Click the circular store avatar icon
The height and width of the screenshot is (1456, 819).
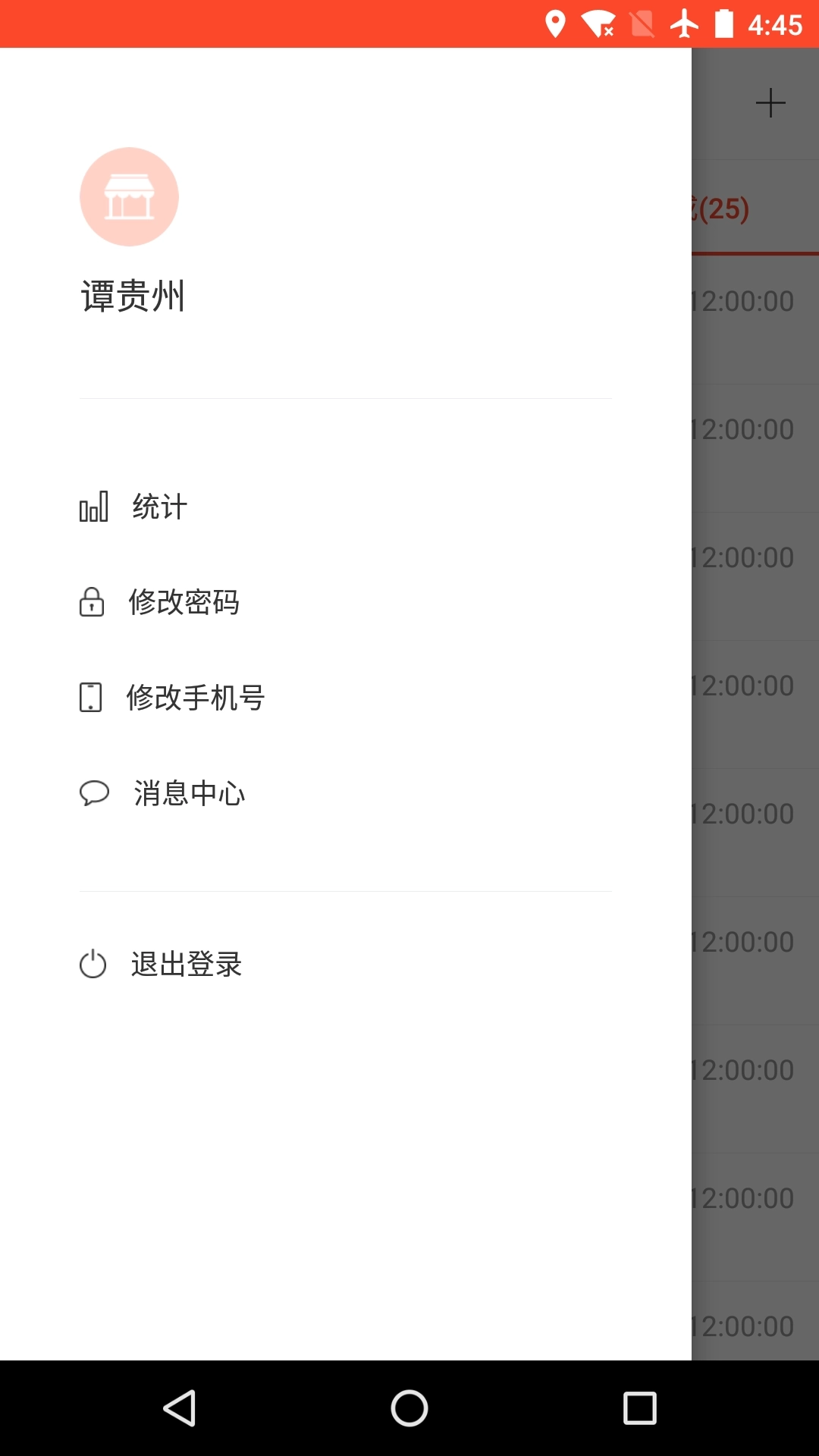(130, 196)
